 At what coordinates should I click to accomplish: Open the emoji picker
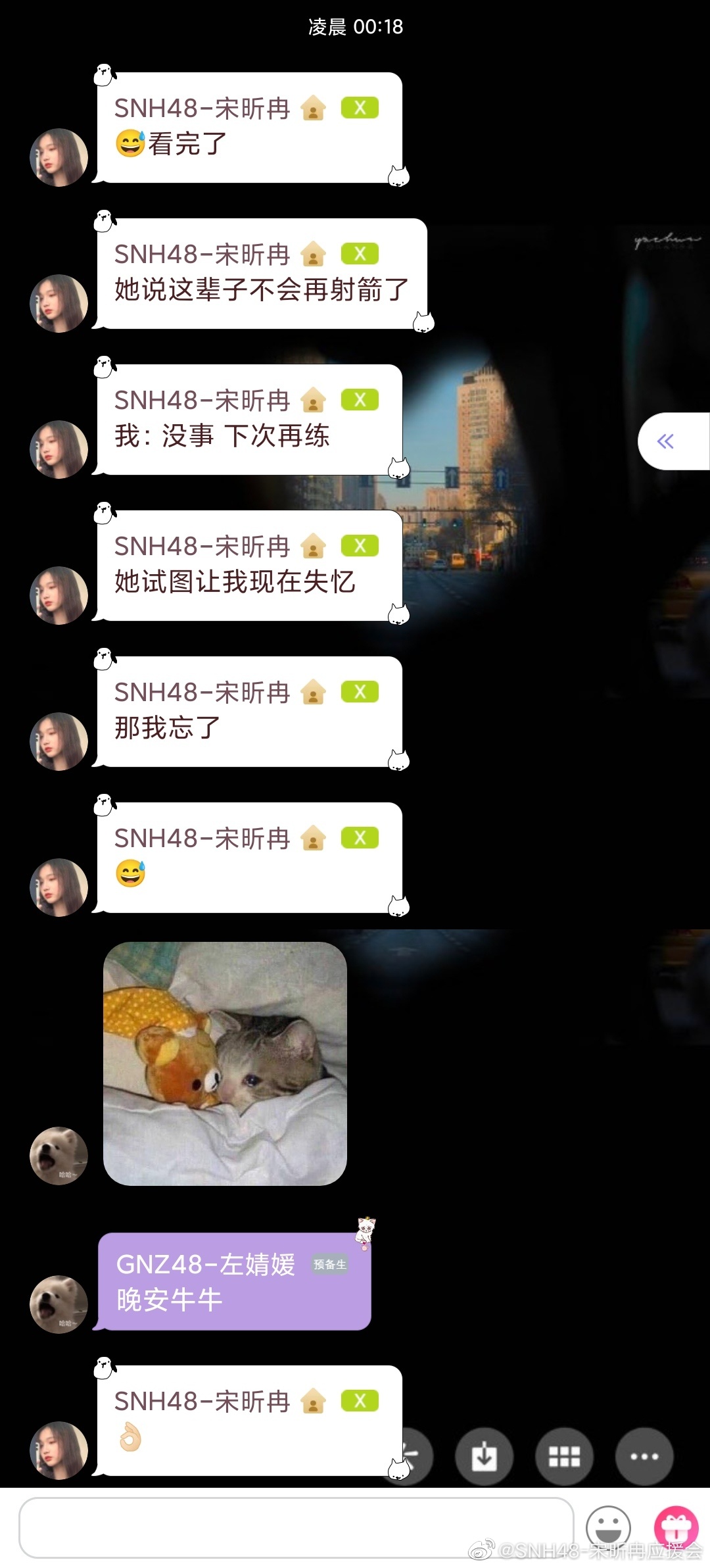click(608, 1527)
